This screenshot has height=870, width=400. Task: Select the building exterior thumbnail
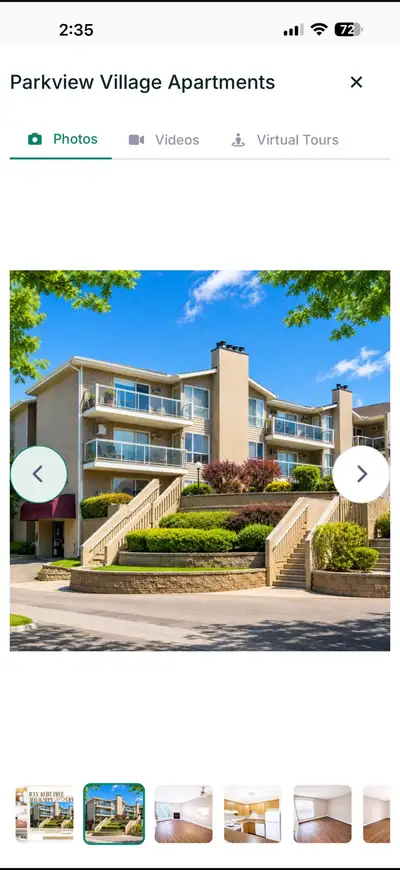(x=114, y=814)
